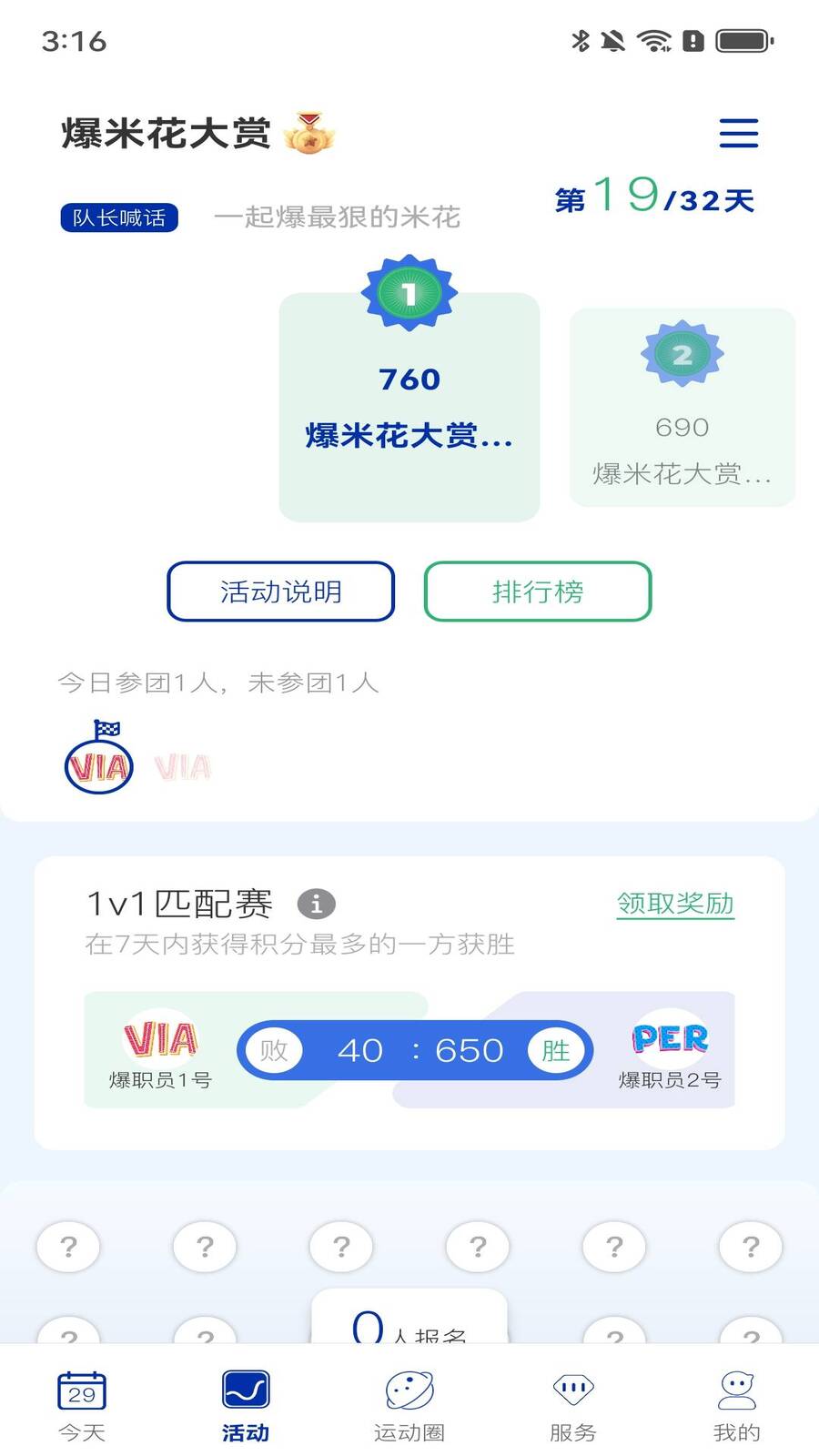Image resolution: width=819 pixels, height=1456 pixels.
Task: Open the 排行榜 leaderboard
Action: click(536, 591)
